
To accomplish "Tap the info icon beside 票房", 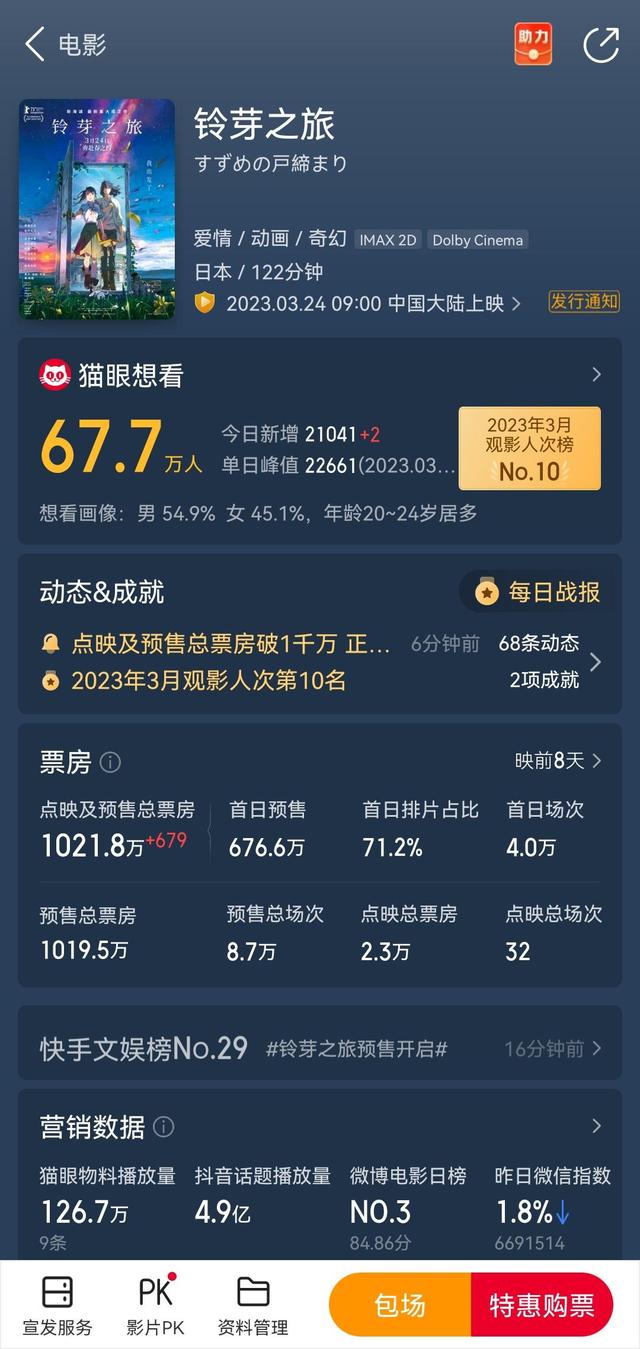I will pos(110,762).
